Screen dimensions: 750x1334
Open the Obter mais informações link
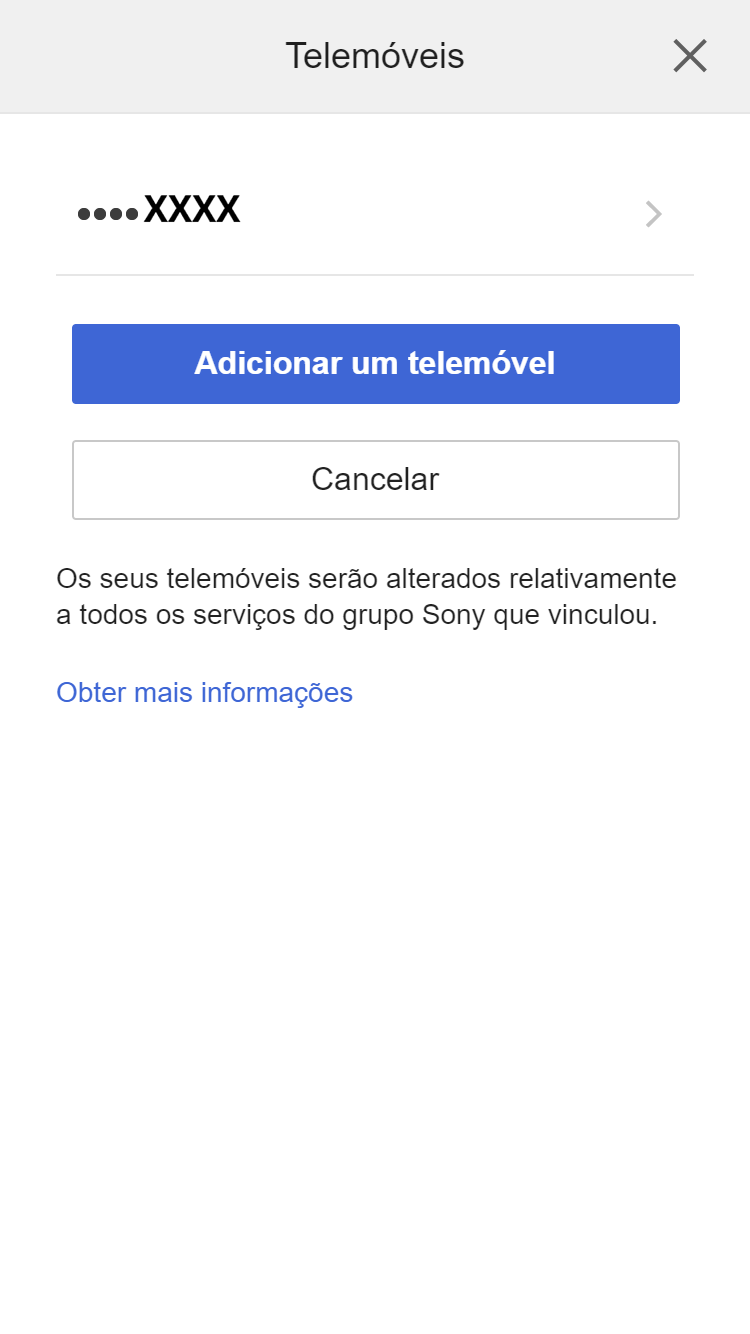coord(204,692)
